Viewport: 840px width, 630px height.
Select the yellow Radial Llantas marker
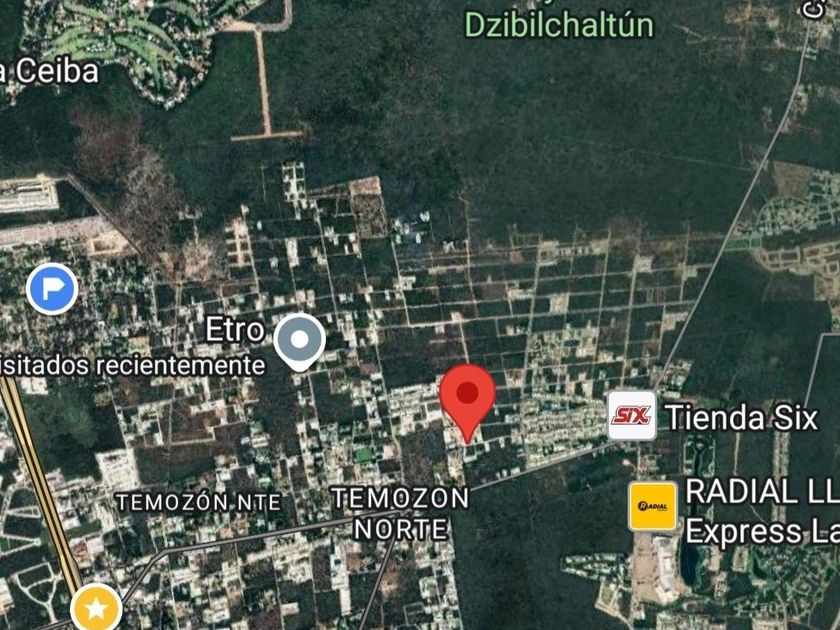tap(652, 506)
